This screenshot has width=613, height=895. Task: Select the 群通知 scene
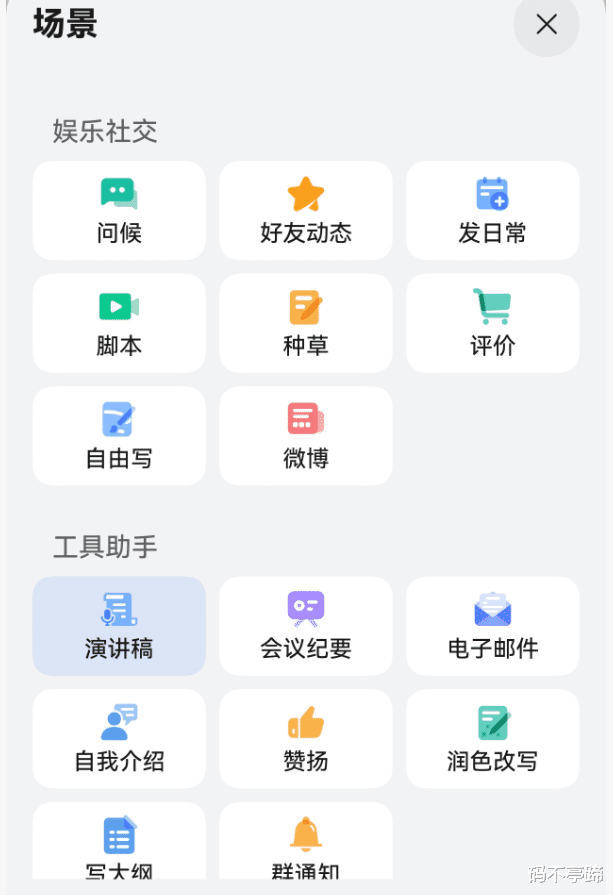coord(306,843)
